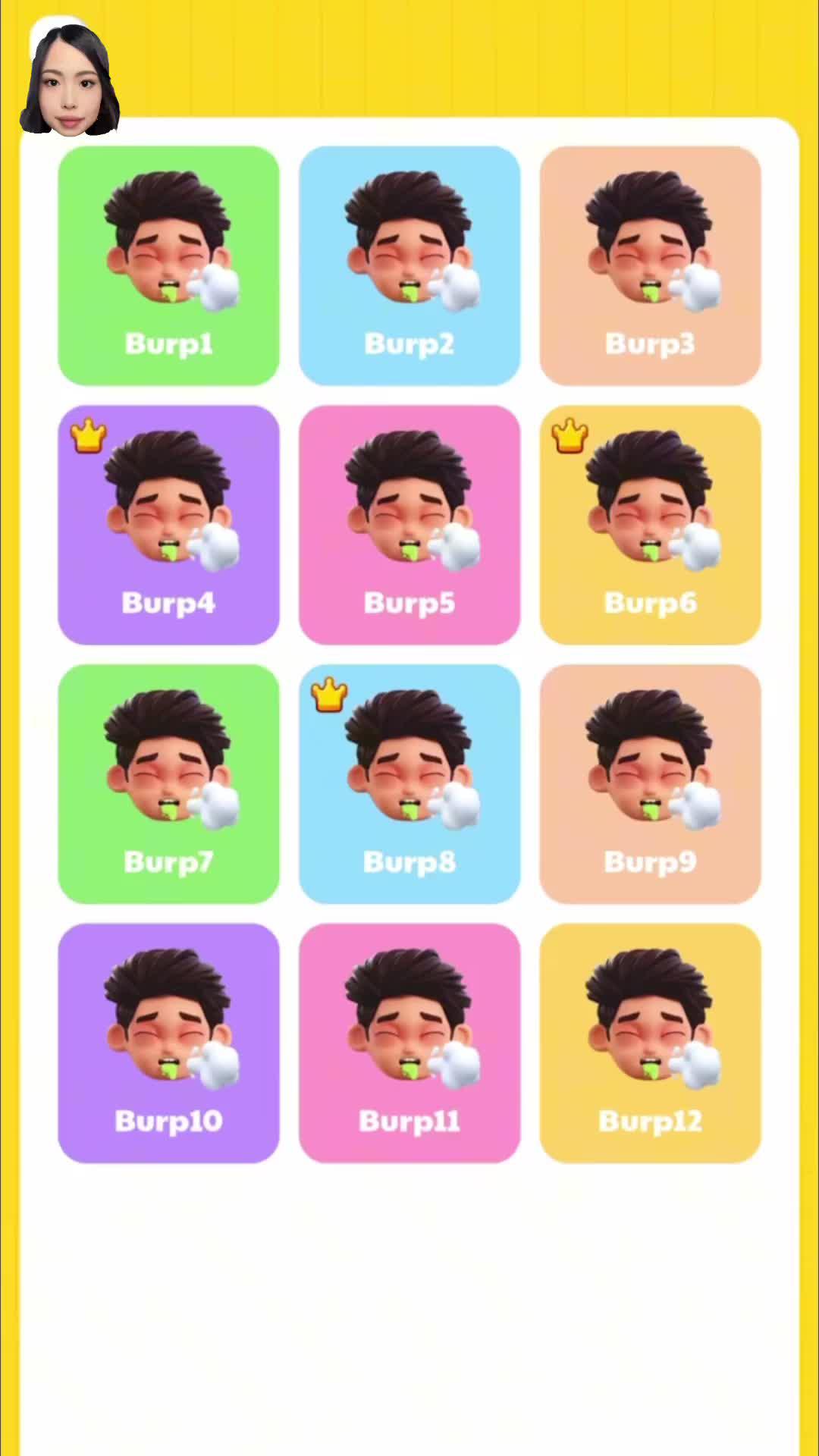This screenshot has height=1456, width=819.
Task: Tap the Burp10 tile
Action: (x=168, y=1043)
